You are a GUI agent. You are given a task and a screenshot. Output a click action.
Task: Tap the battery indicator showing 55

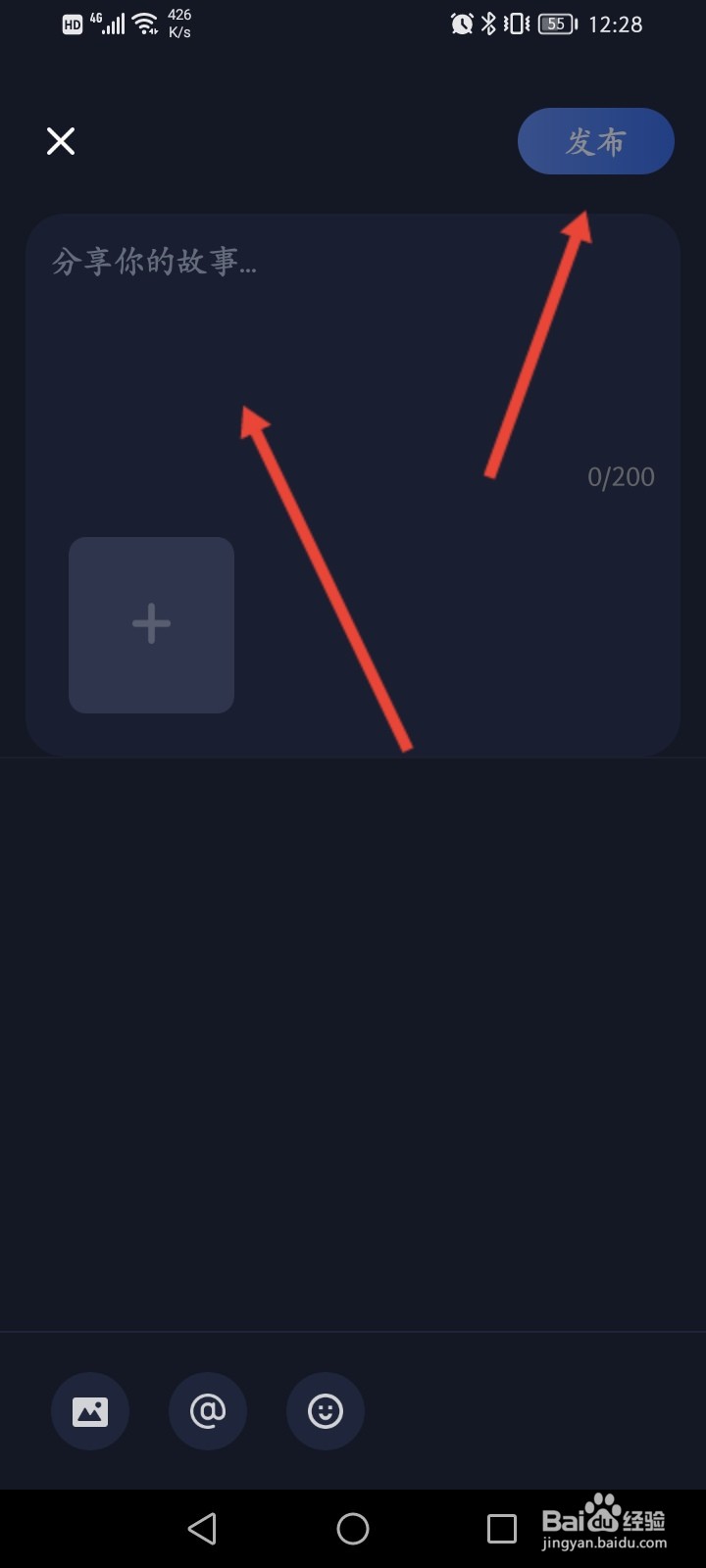555,24
